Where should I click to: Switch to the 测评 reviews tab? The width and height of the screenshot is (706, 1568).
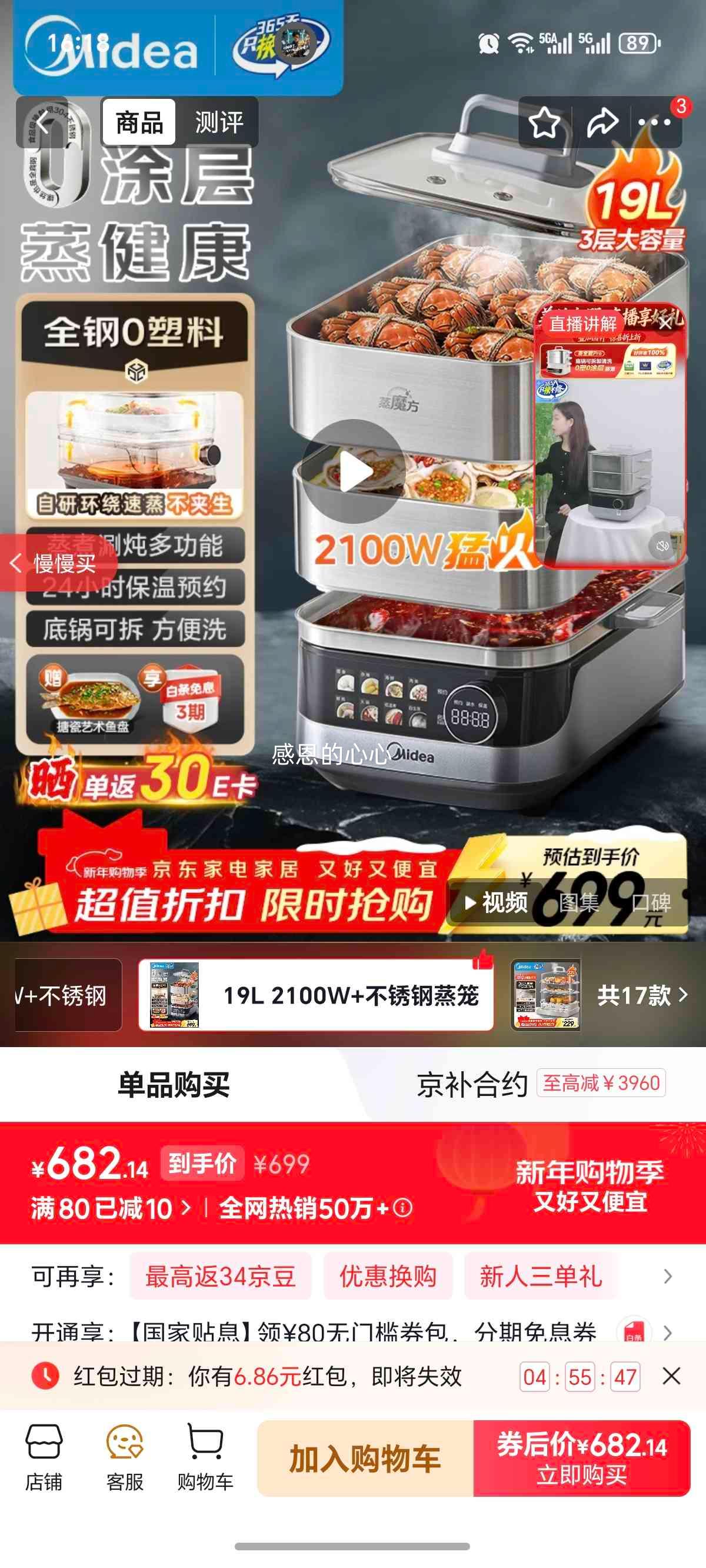218,122
